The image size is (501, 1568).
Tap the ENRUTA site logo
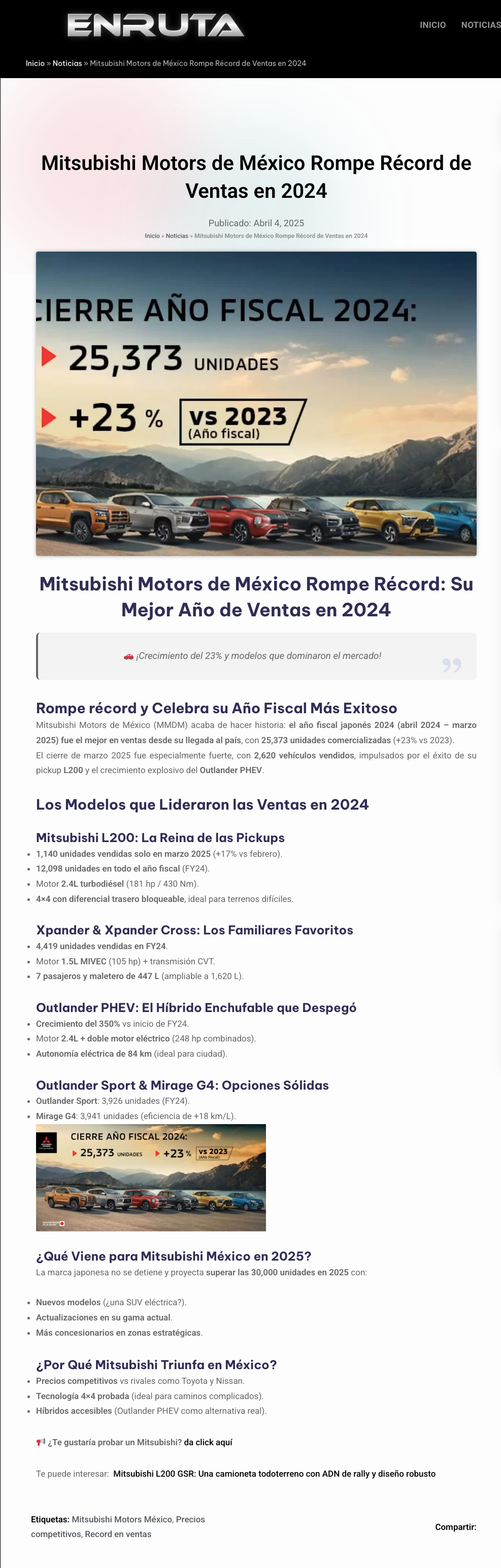[156, 25]
